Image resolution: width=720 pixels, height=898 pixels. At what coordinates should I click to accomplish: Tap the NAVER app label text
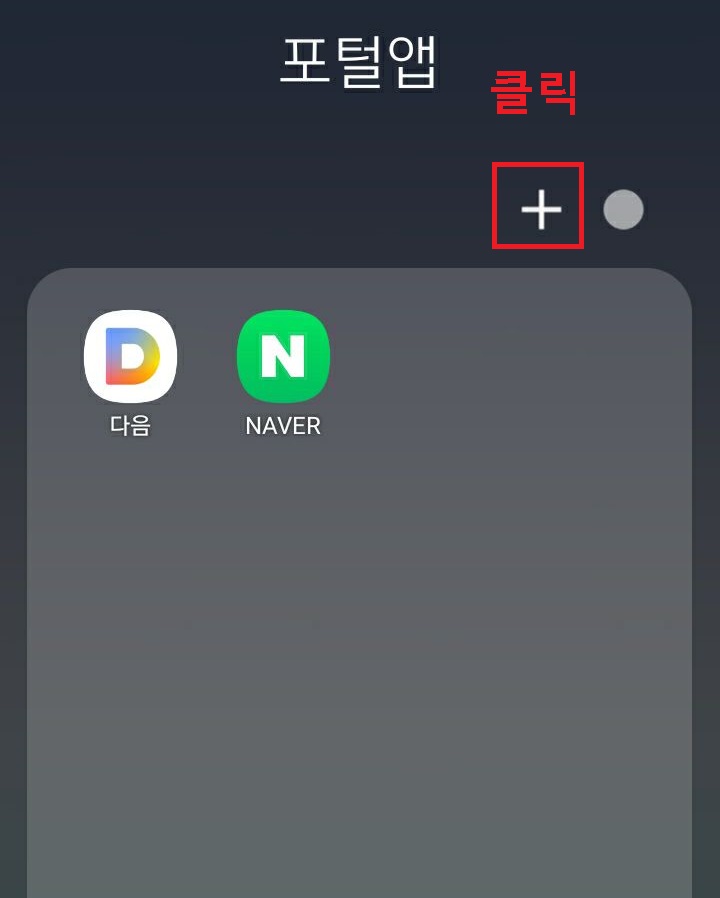coord(281,424)
